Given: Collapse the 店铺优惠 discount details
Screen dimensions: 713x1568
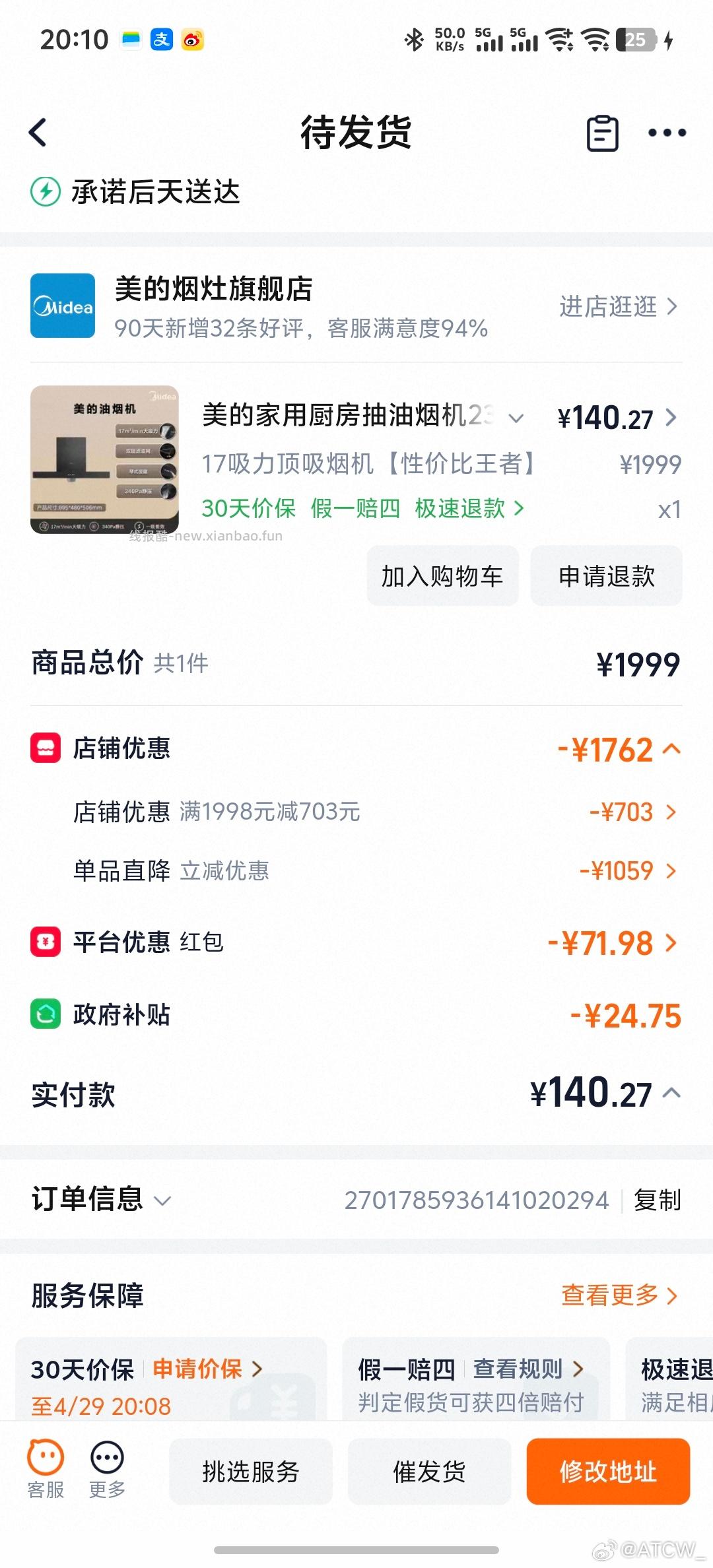Looking at the screenshot, I should tap(671, 750).
